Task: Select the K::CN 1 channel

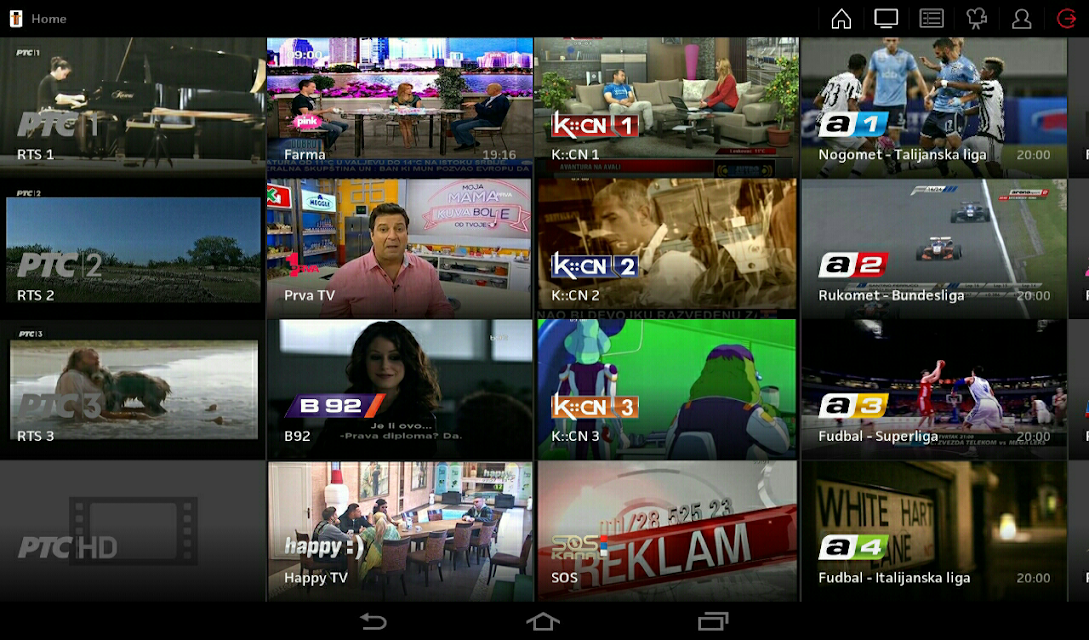Action: click(x=666, y=108)
